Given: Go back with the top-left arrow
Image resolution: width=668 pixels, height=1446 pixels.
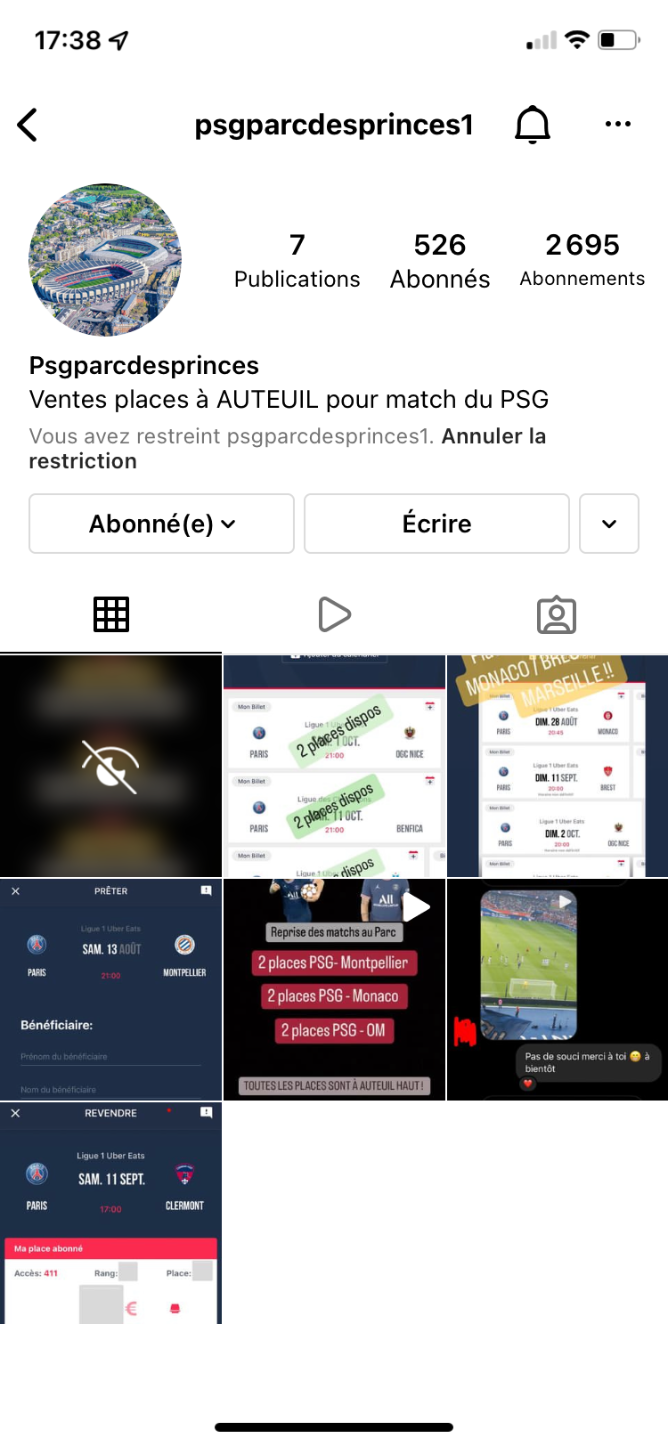Looking at the screenshot, I should point(28,125).
